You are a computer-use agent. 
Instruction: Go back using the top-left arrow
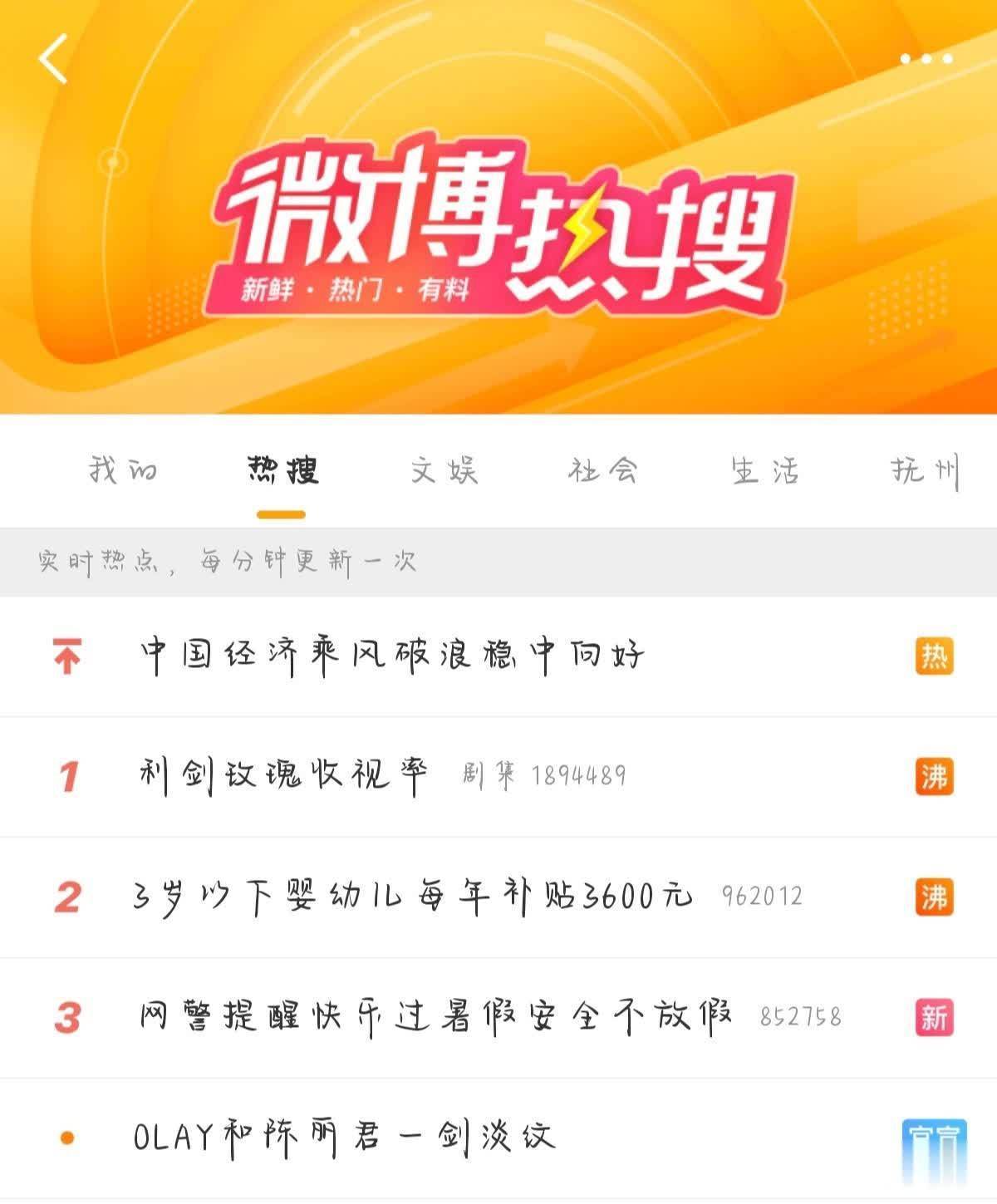[x=53, y=58]
